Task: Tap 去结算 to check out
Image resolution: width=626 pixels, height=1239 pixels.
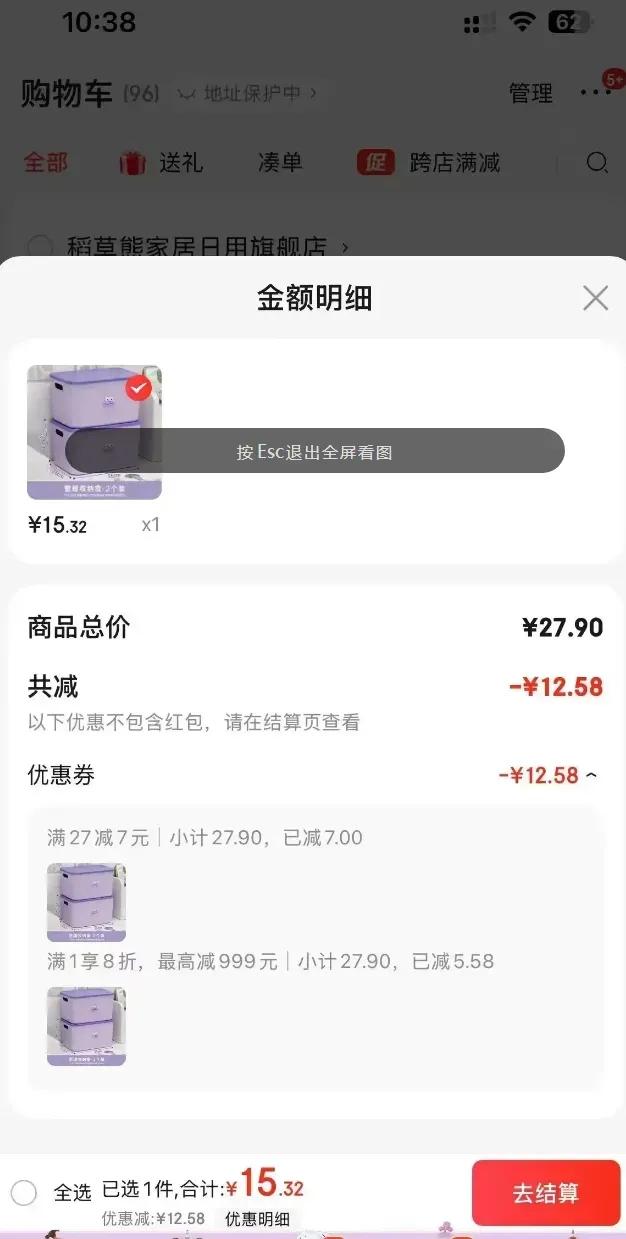Action: [545, 1192]
